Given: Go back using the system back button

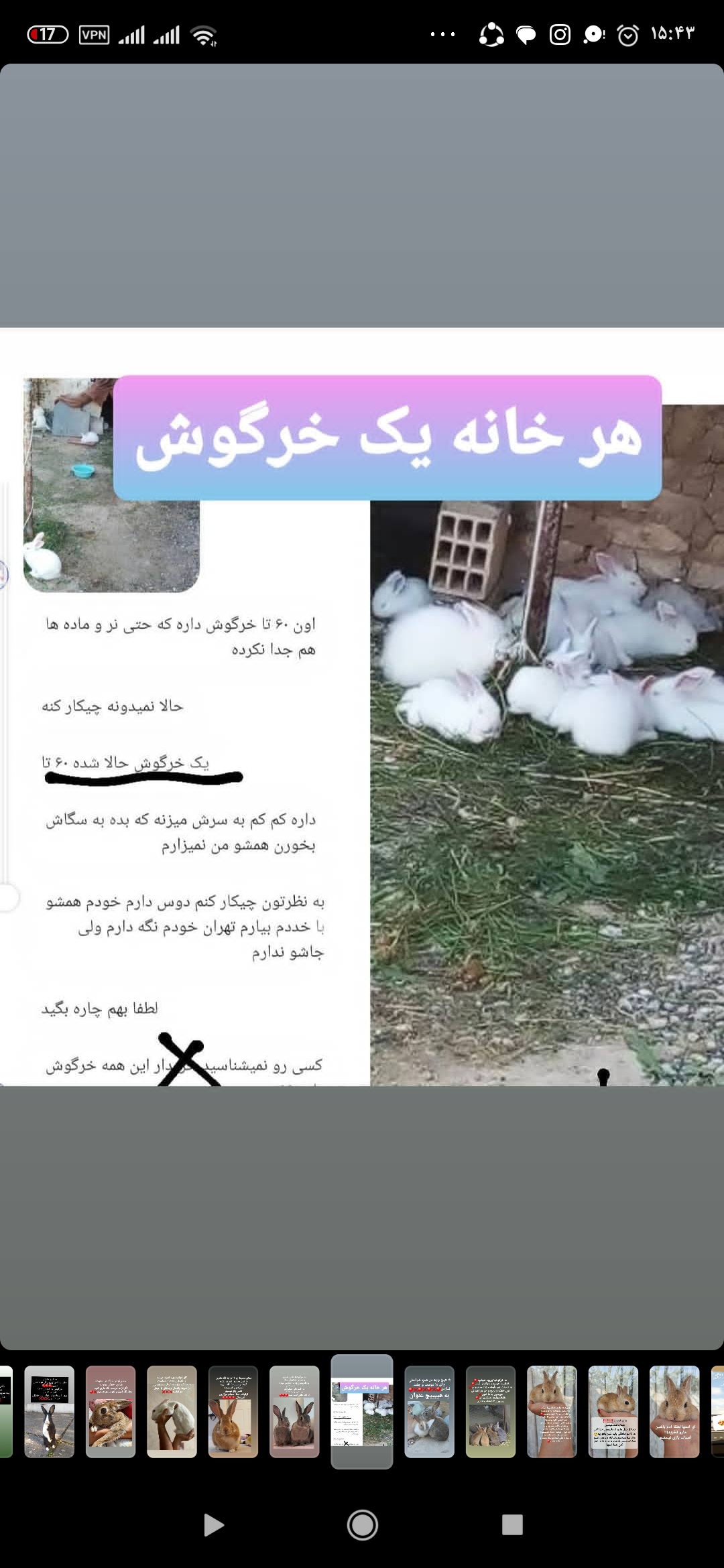Looking at the screenshot, I should (213, 1525).
